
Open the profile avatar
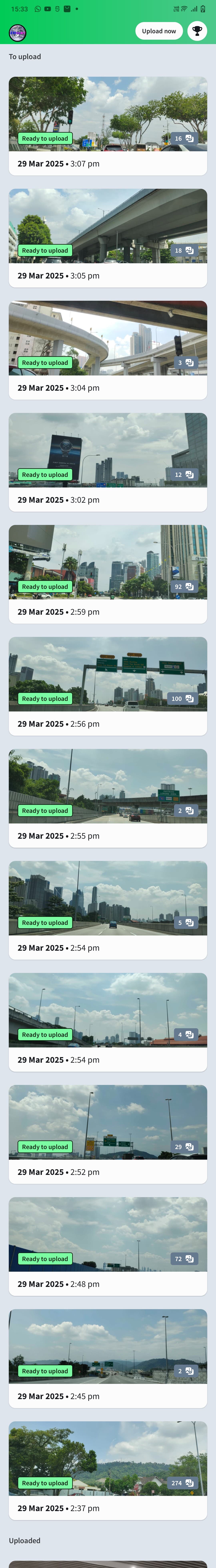[x=18, y=32]
